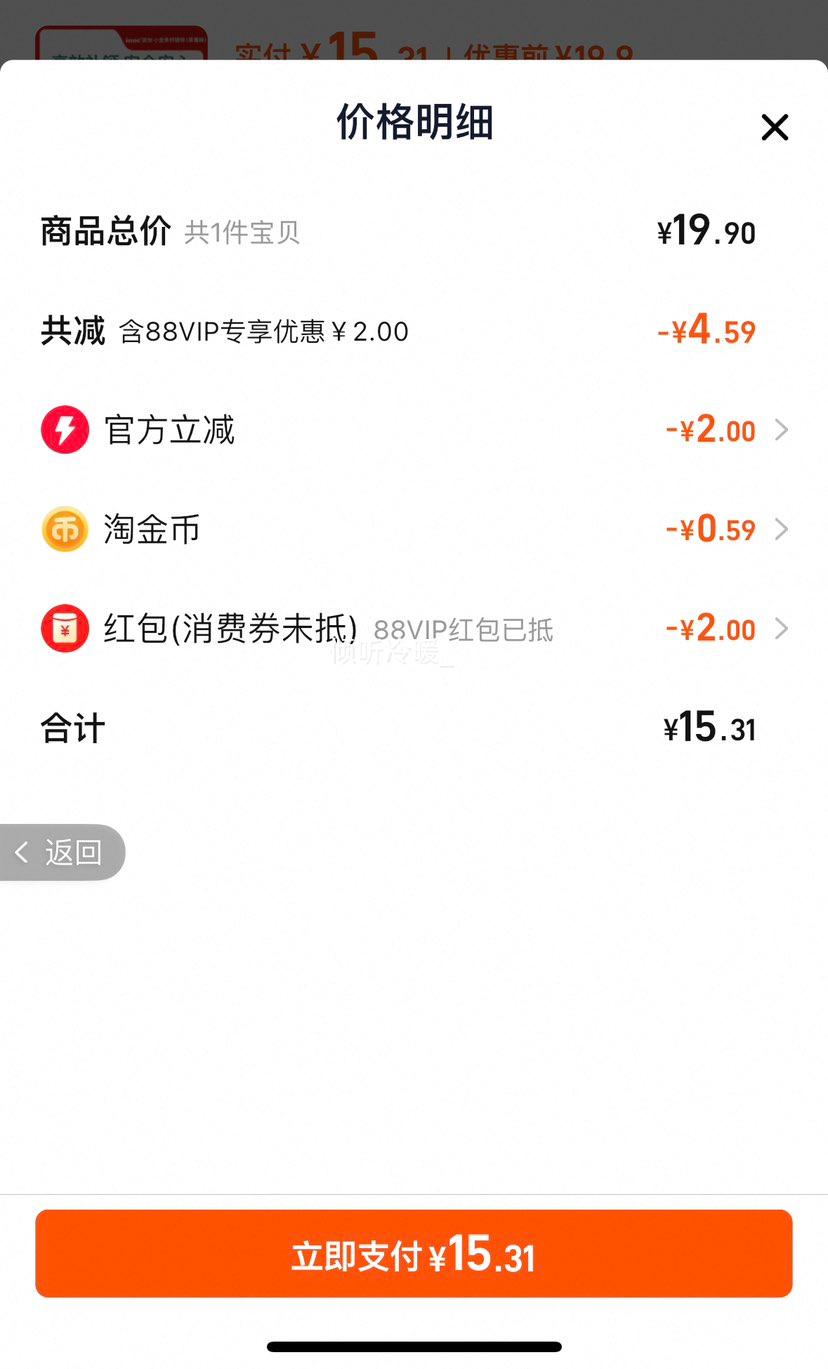This screenshot has height=1369, width=828.
Task: Click the 返回 back button
Action: click(x=62, y=852)
